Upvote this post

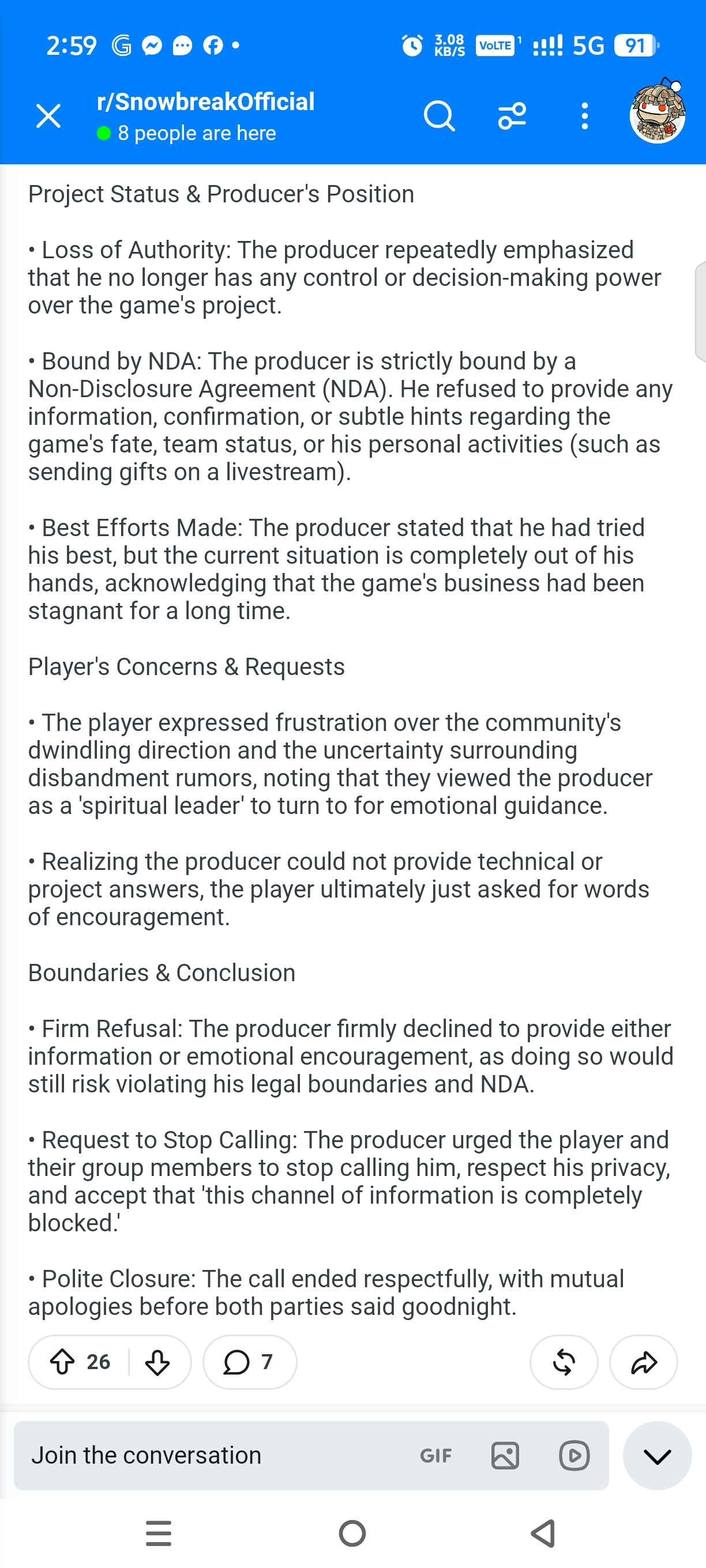[x=62, y=1362]
